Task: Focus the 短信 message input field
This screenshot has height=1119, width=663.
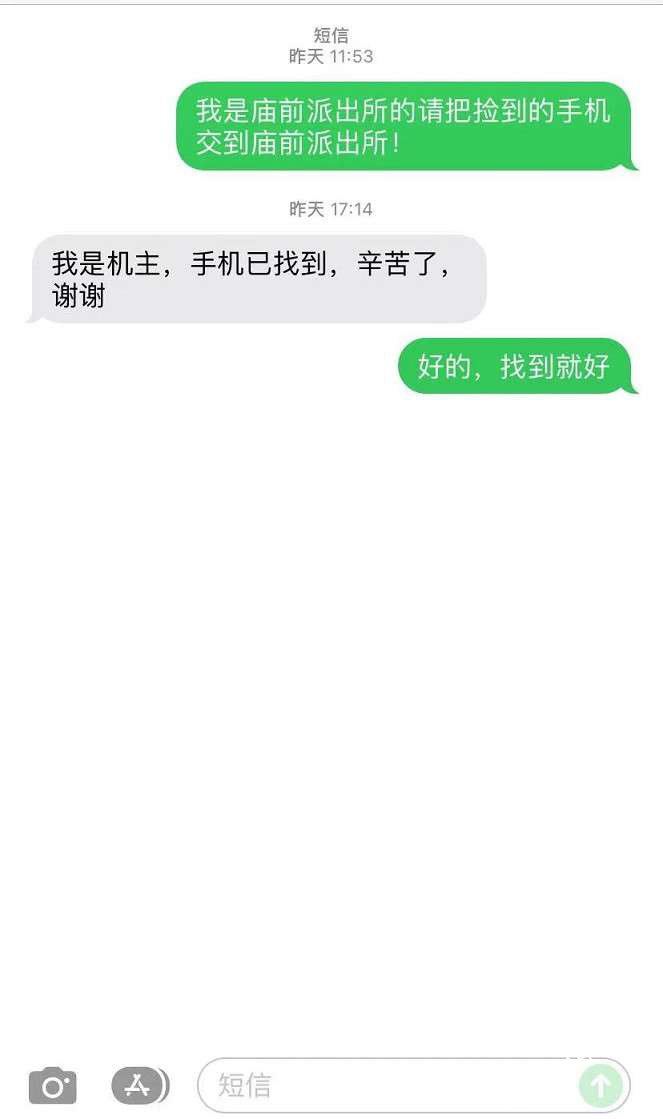Action: point(390,1085)
